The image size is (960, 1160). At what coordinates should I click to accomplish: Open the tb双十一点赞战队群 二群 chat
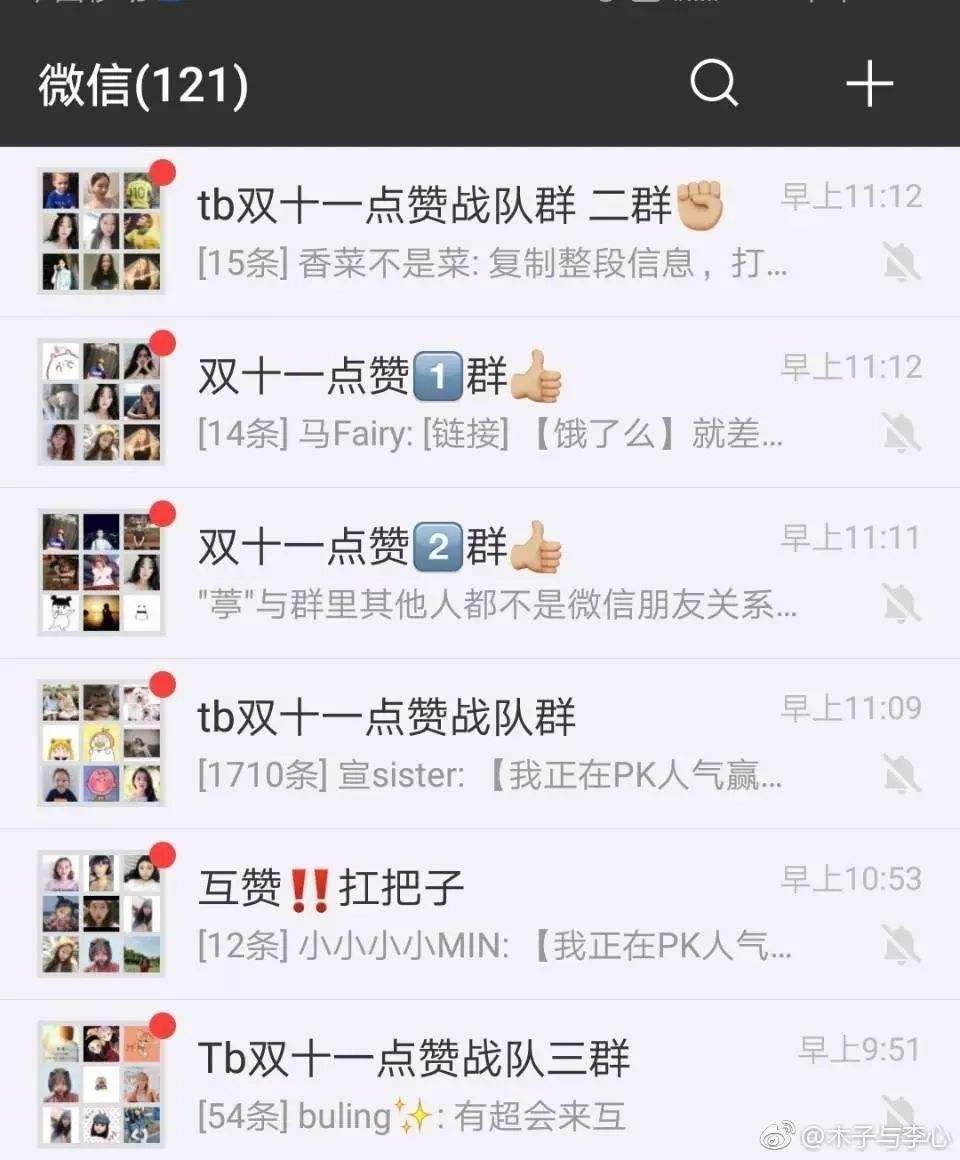pos(480,232)
